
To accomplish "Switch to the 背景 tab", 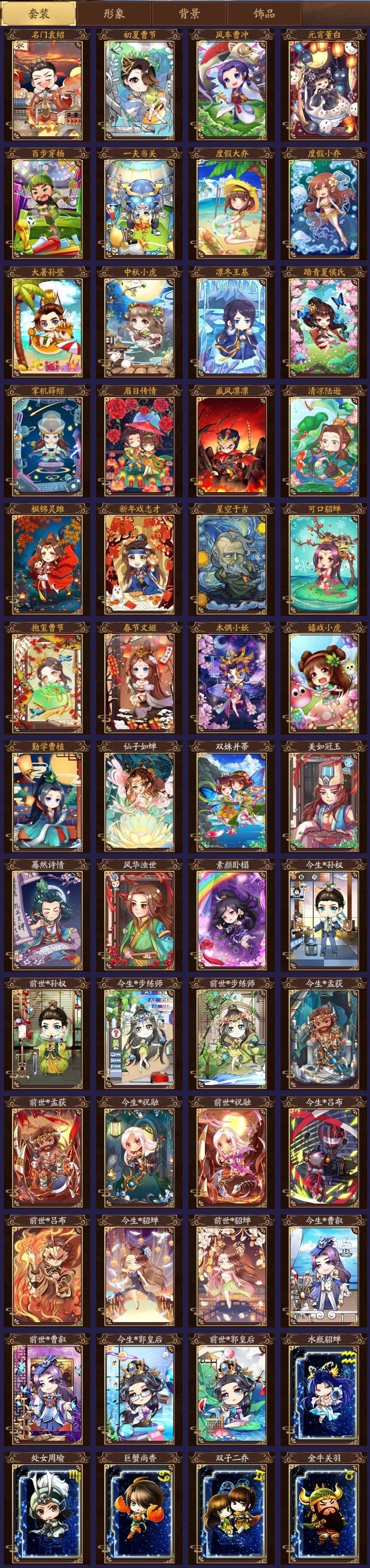I will click(189, 13).
